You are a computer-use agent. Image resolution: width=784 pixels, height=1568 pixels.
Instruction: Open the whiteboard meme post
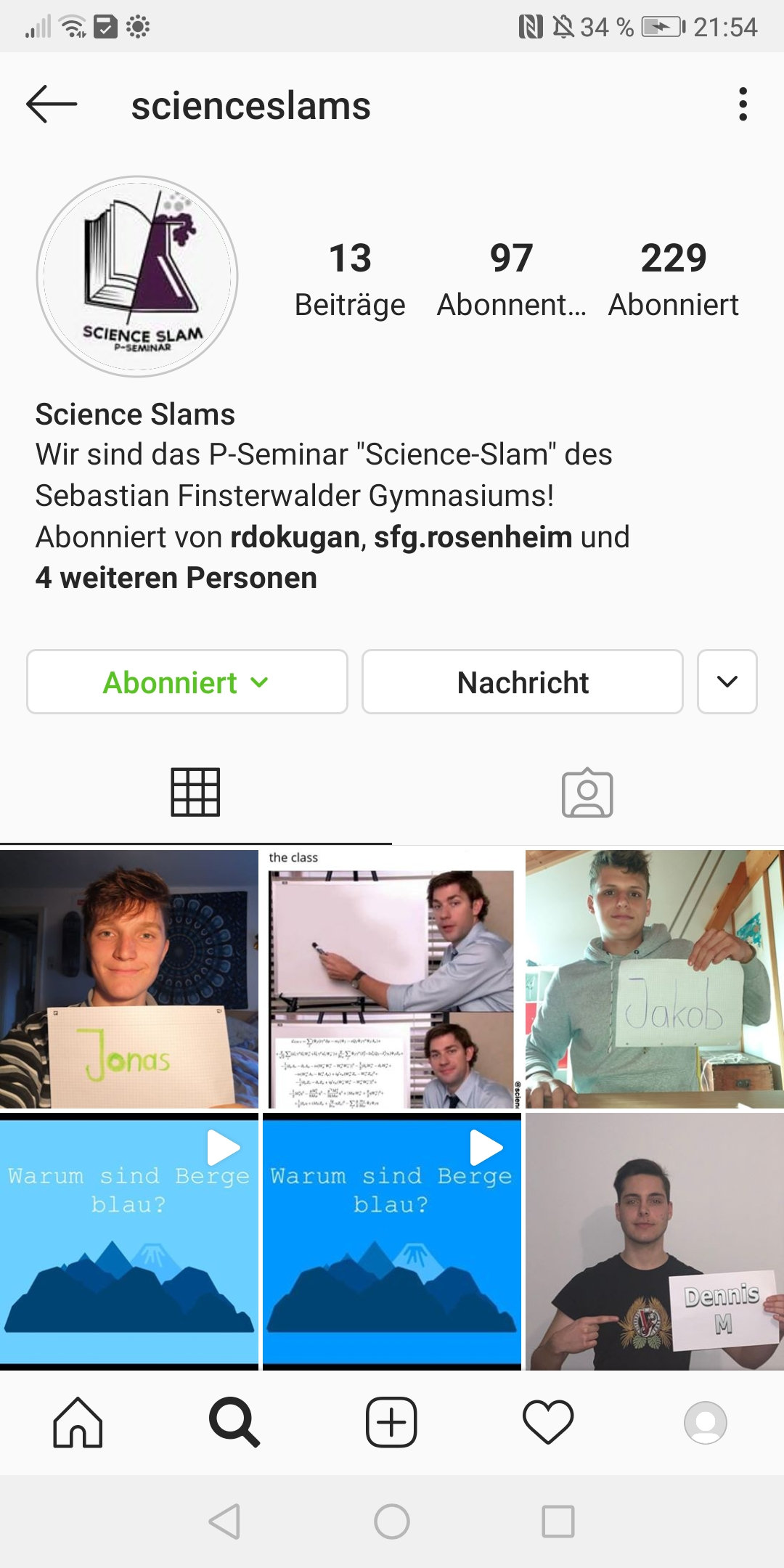click(391, 979)
